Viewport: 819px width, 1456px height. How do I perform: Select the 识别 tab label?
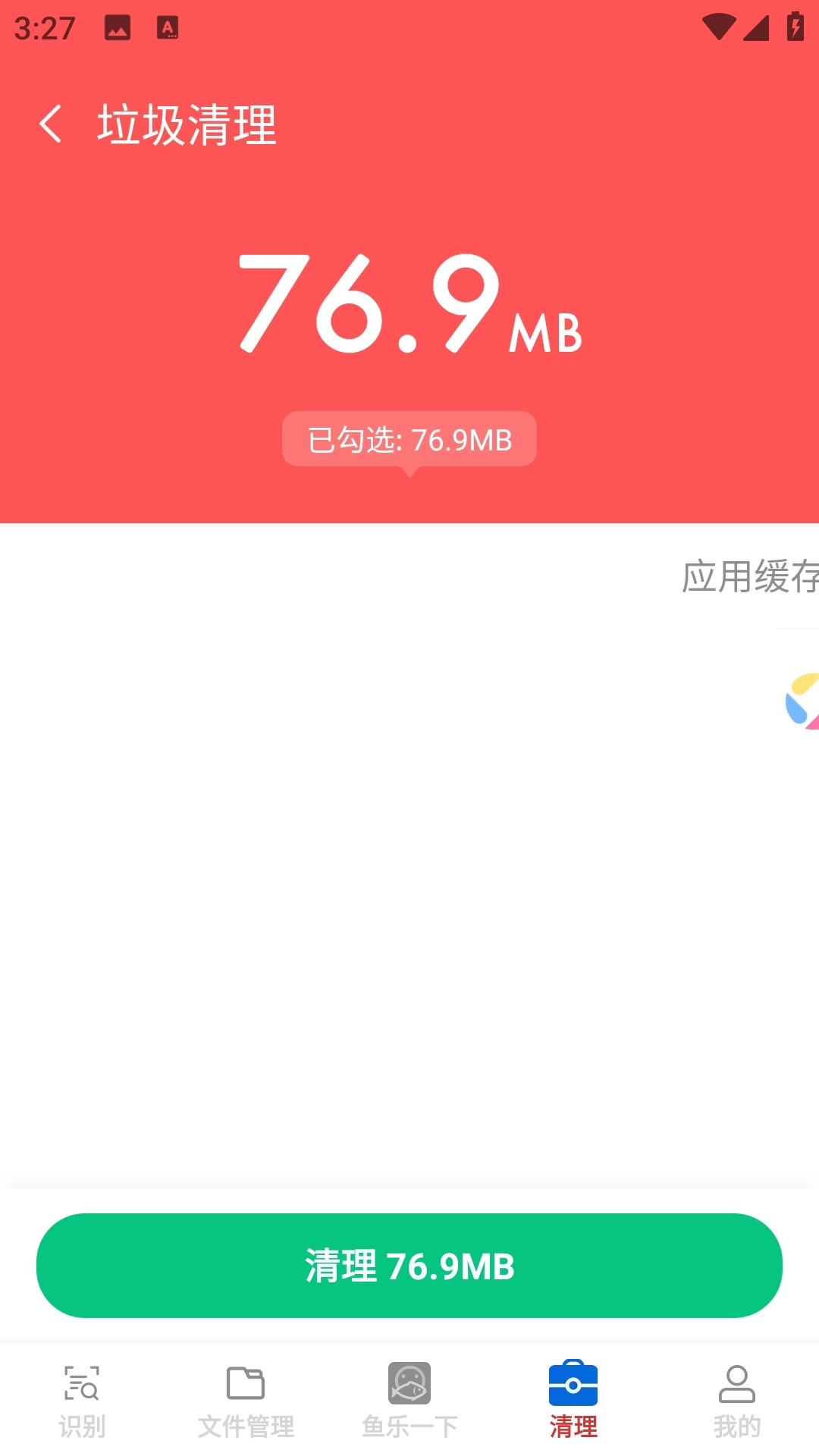coord(81,1424)
